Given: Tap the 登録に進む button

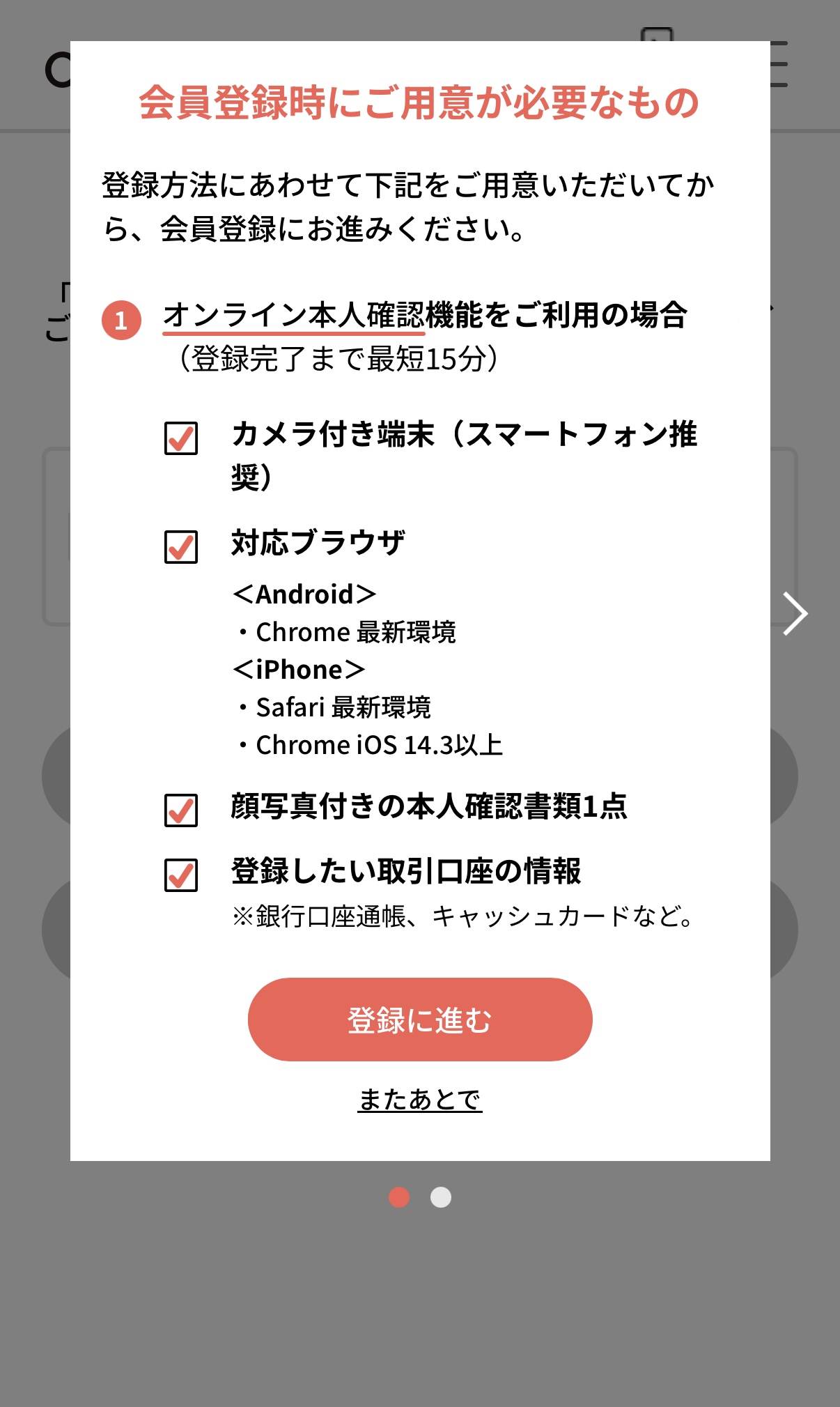Looking at the screenshot, I should click(420, 1020).
